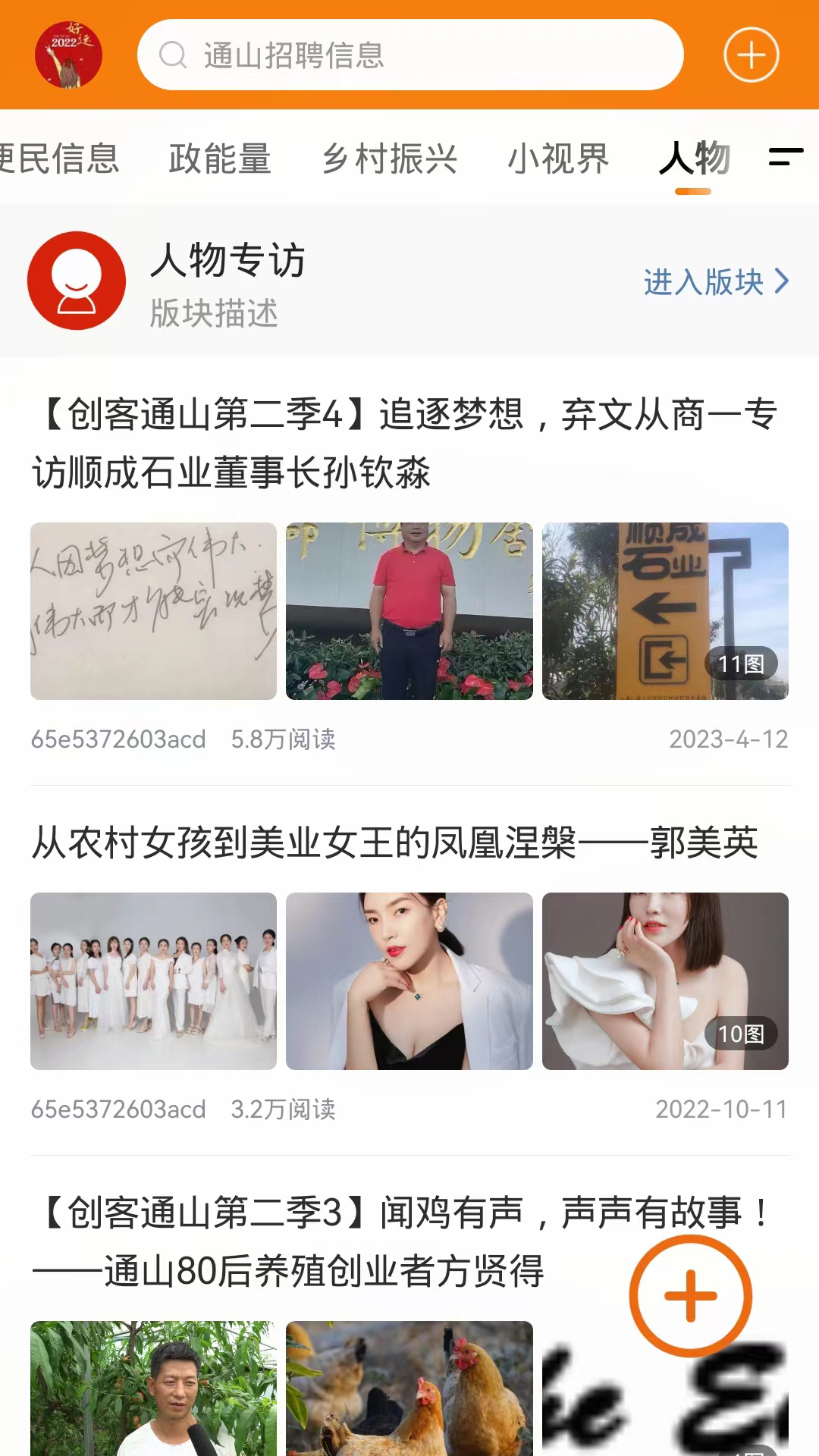819x1456 pixels.
Task: Tap the 通山招聘信息 search box
Action: (409, 55)
